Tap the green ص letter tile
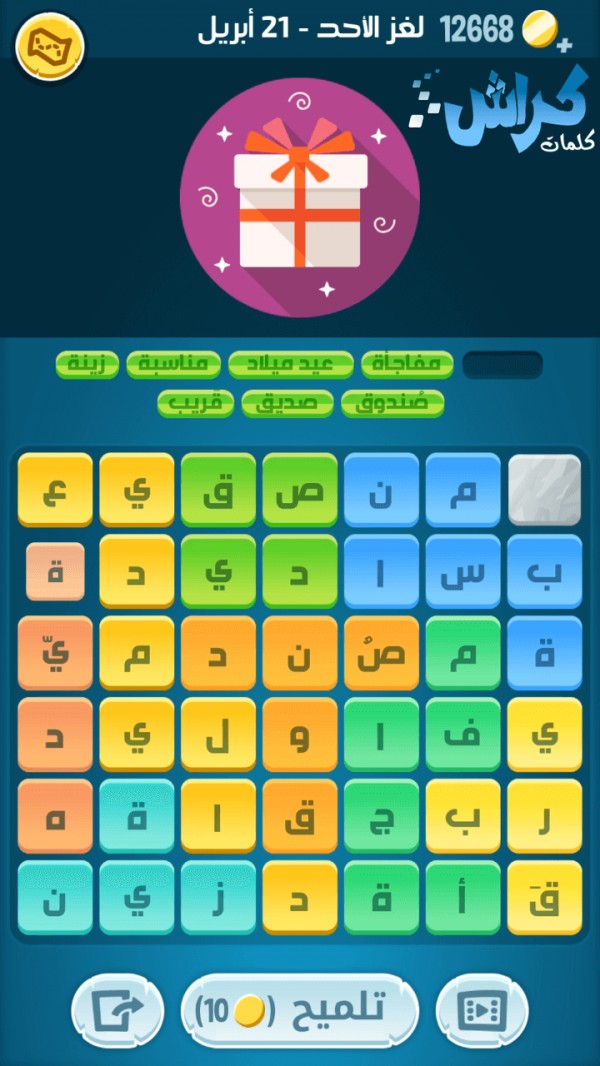This screenshot has width=600, height=1066. (x=300, y=489)
